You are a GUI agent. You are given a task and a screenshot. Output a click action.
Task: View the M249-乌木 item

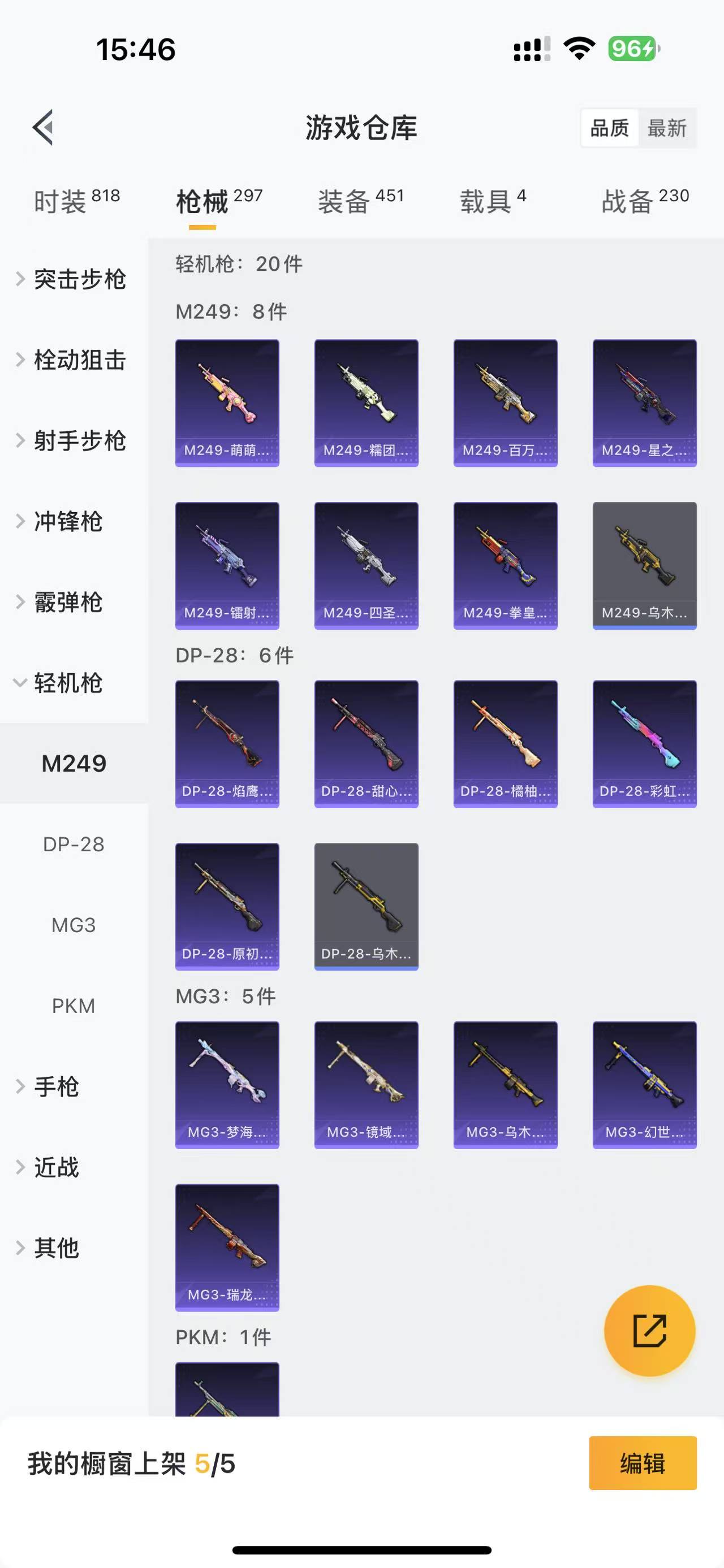[x=645, y=565]
